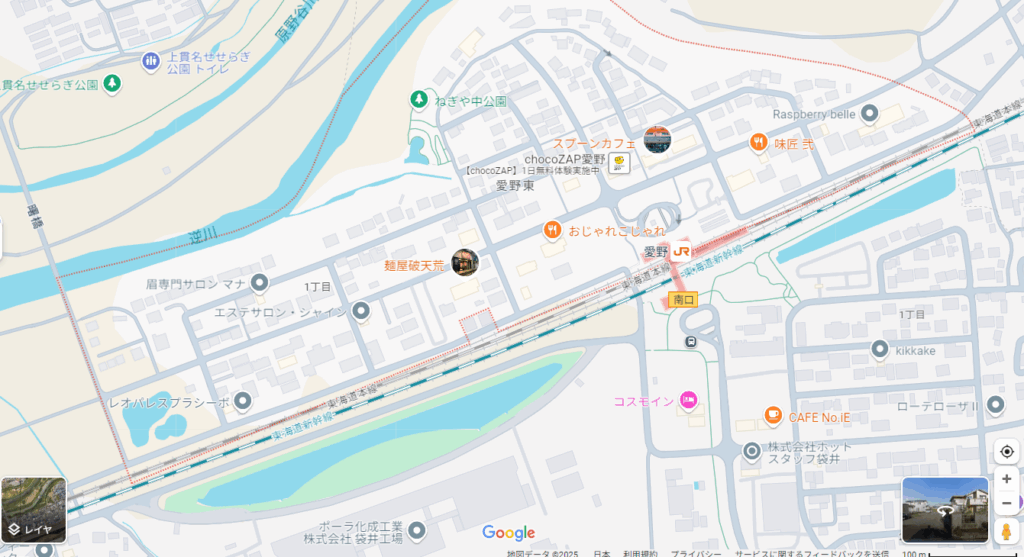Center map on my location
The image size is (1024, 557).
pos(1006,451)
